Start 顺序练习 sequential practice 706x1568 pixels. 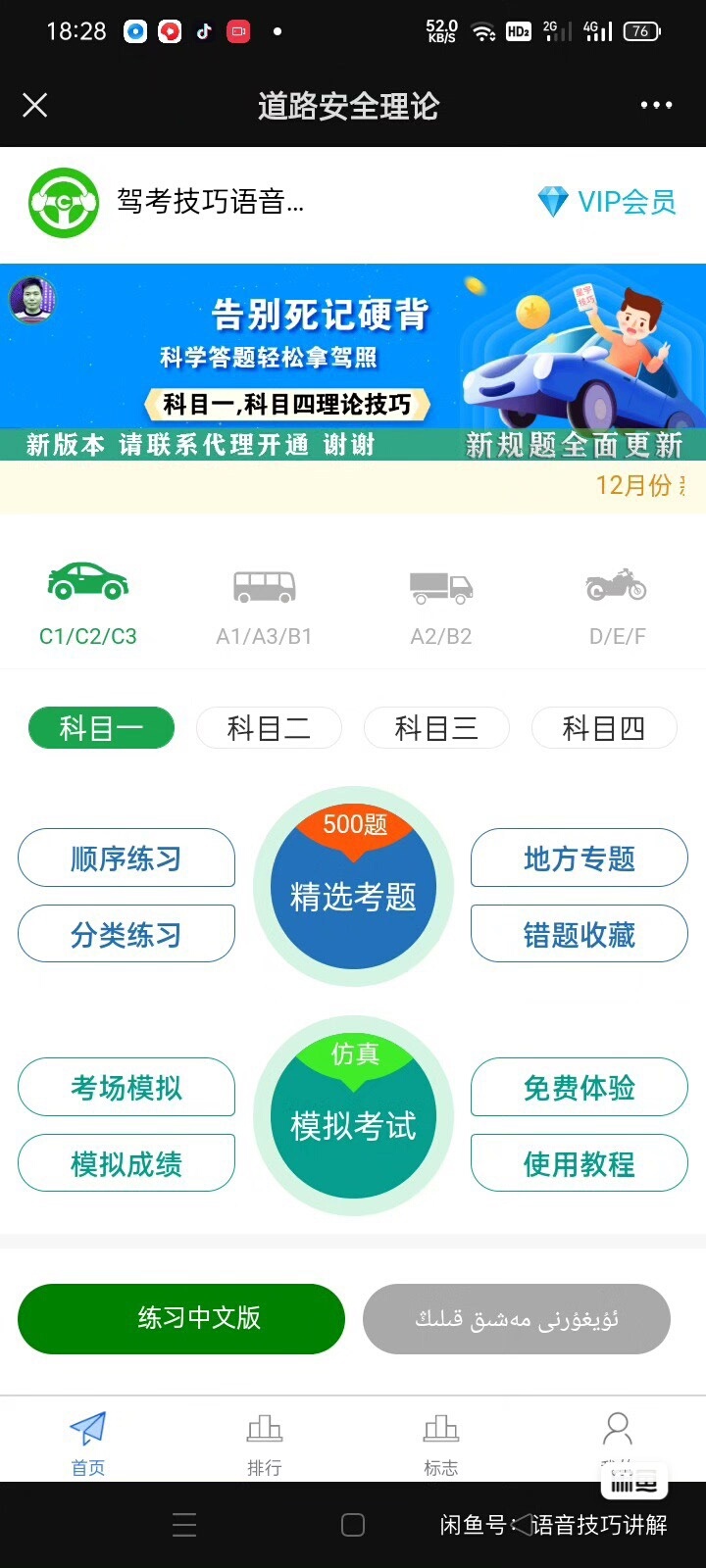pyautogui.click(x=126, y=858)
